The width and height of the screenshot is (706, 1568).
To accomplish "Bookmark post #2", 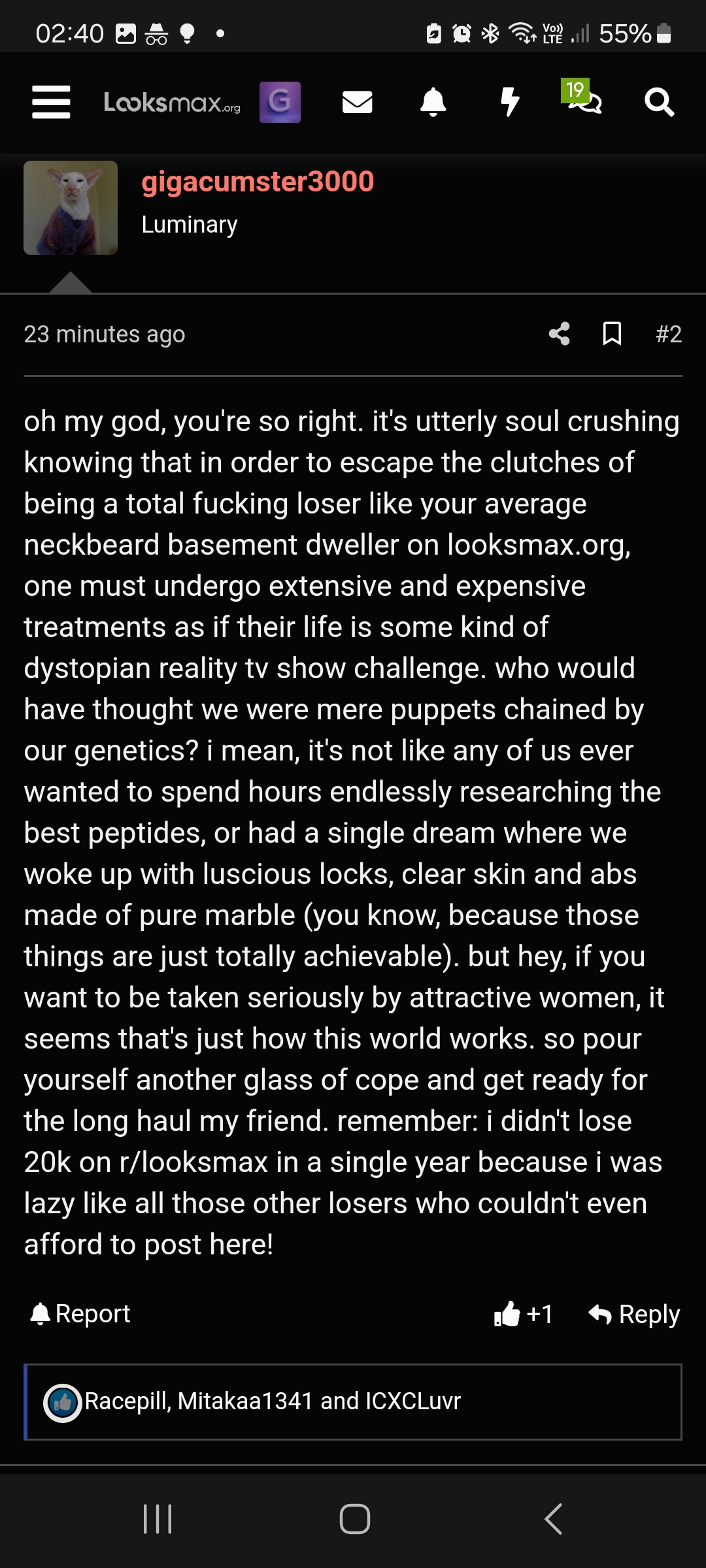I will click(612, 334).
